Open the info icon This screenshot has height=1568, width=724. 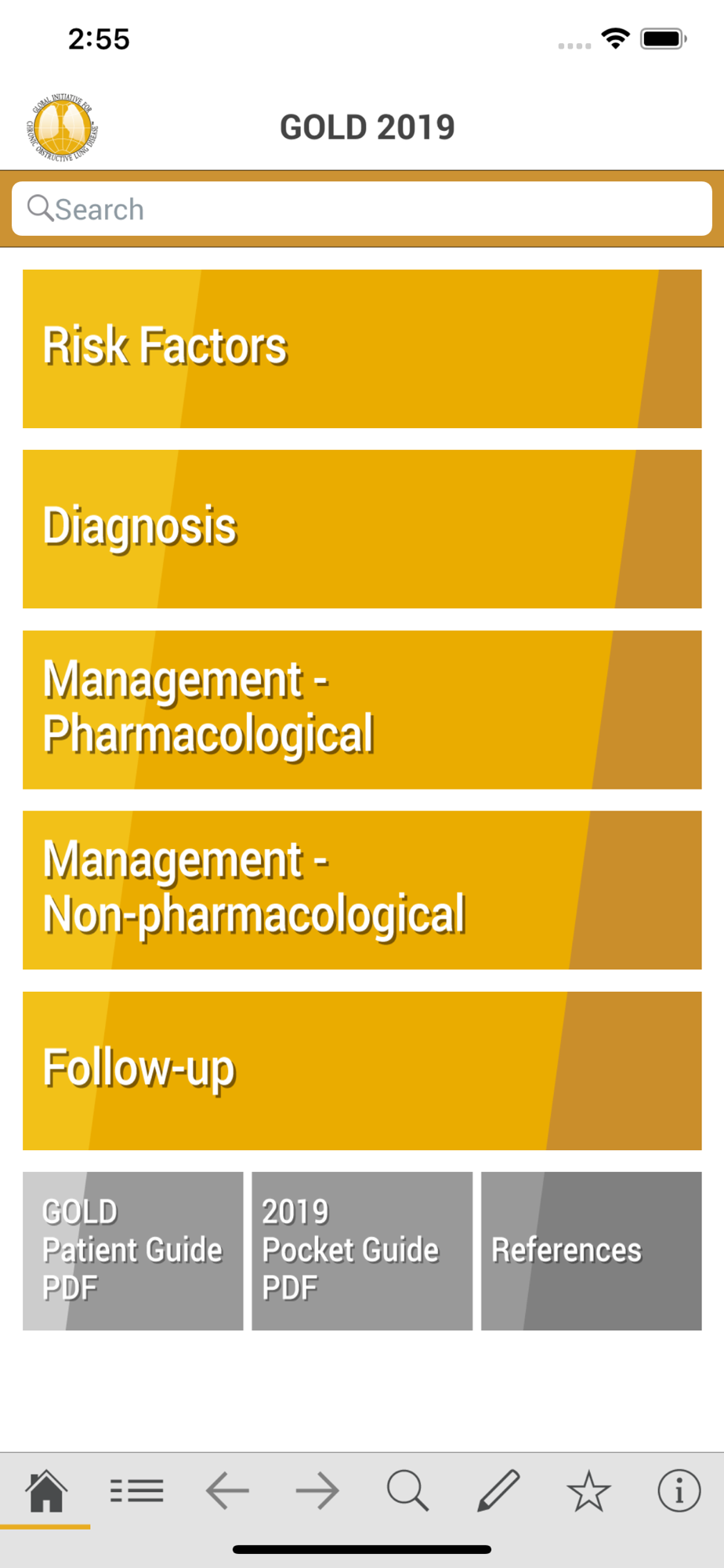(679, 1490)
